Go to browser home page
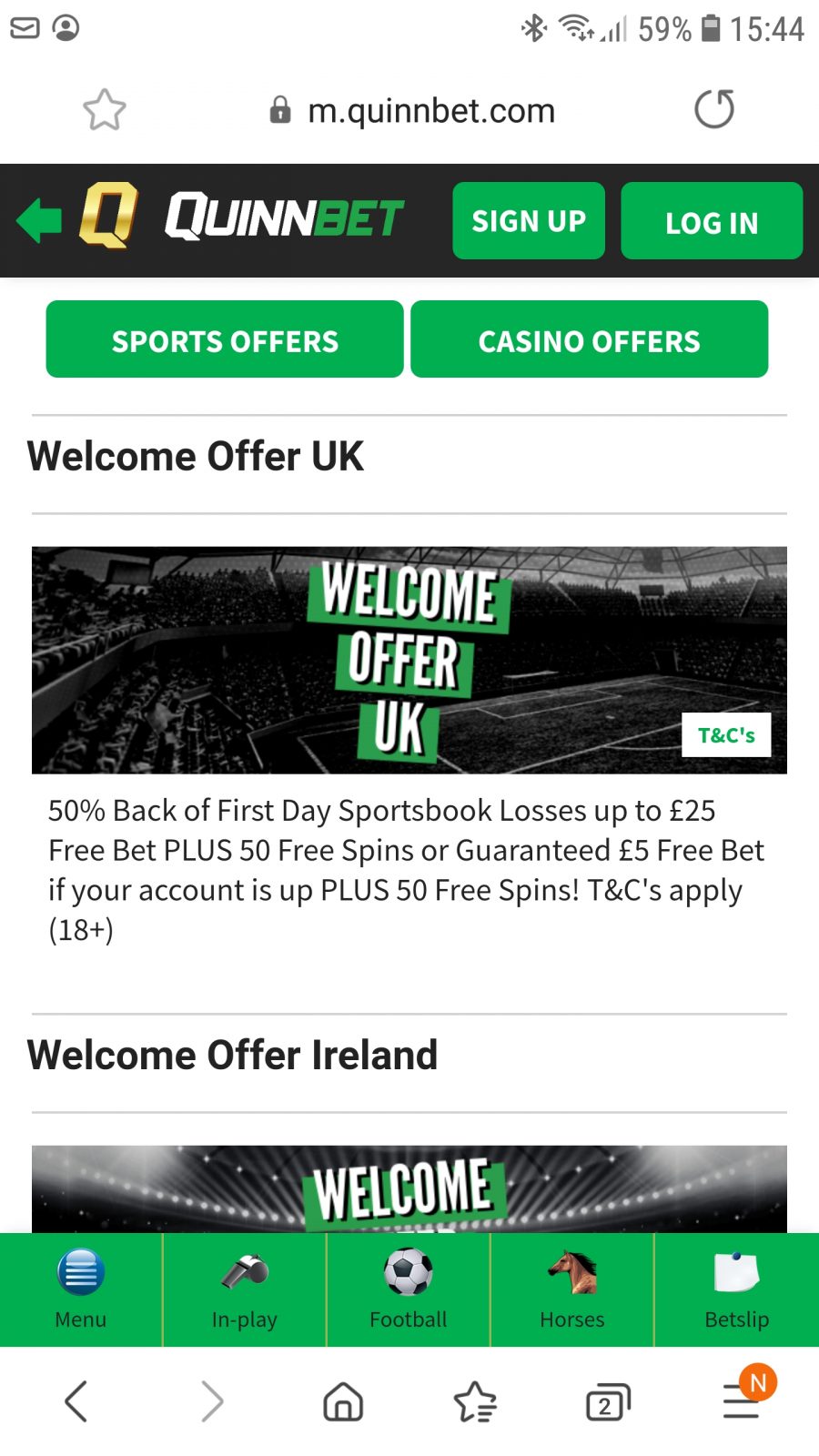 click(x=343, y=1401)
